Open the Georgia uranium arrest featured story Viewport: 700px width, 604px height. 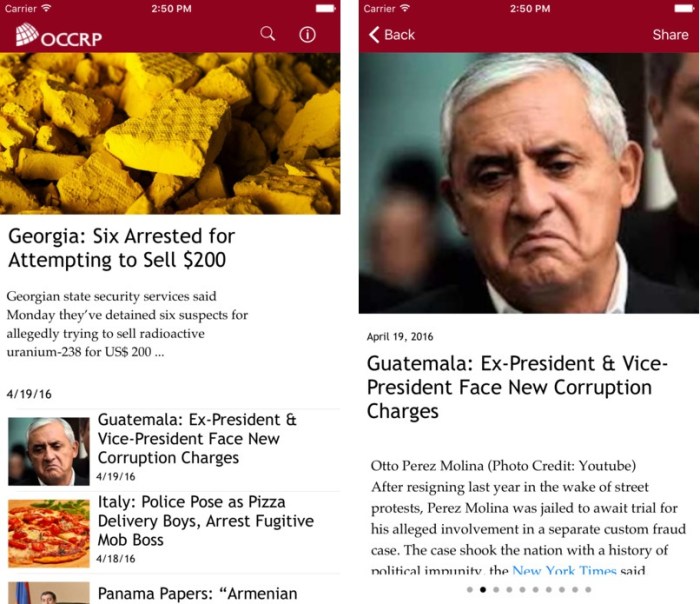[122, 248]
